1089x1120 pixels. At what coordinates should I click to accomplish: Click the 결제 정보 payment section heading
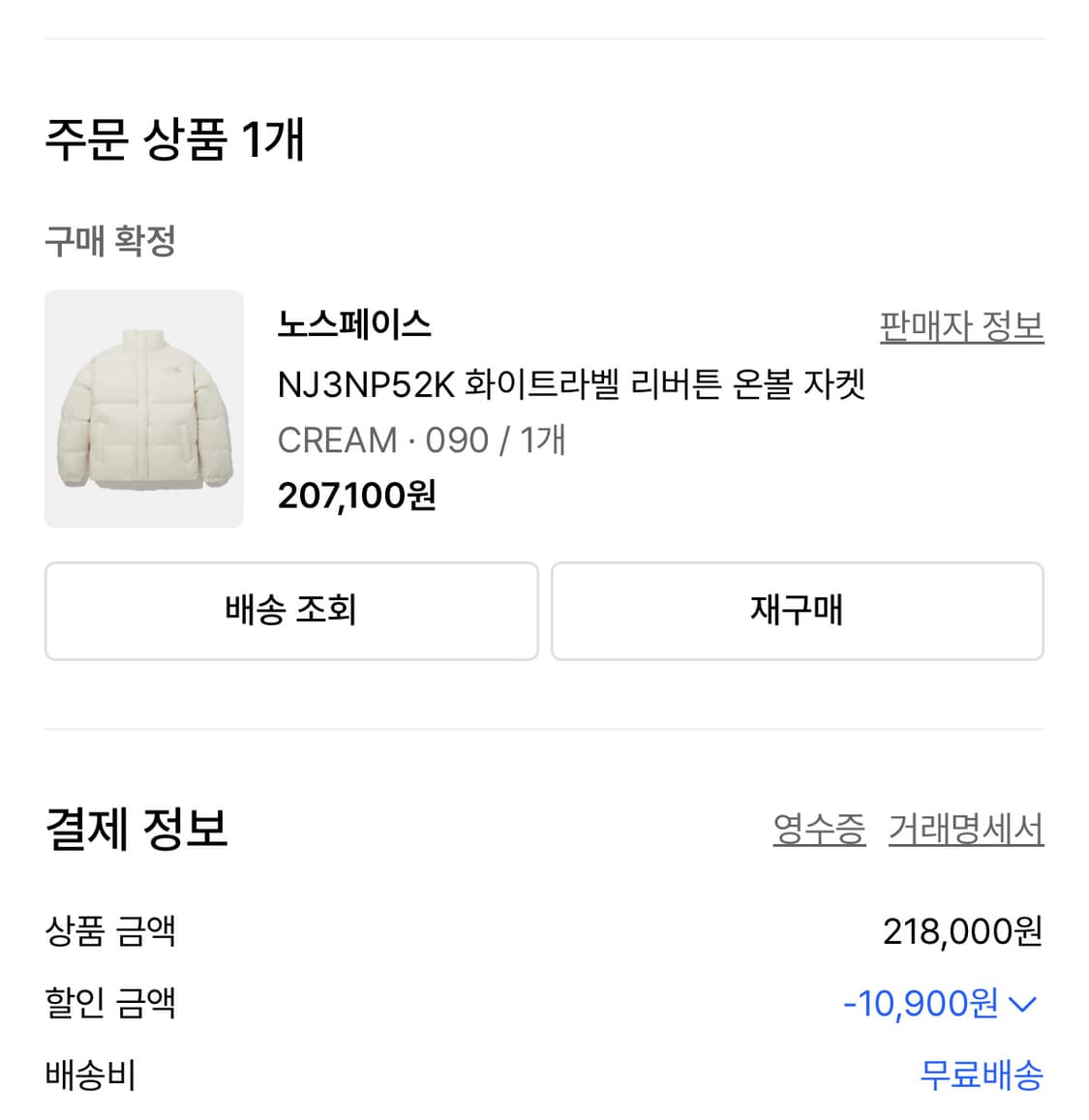pyautogui.click(x=136, y=827)
